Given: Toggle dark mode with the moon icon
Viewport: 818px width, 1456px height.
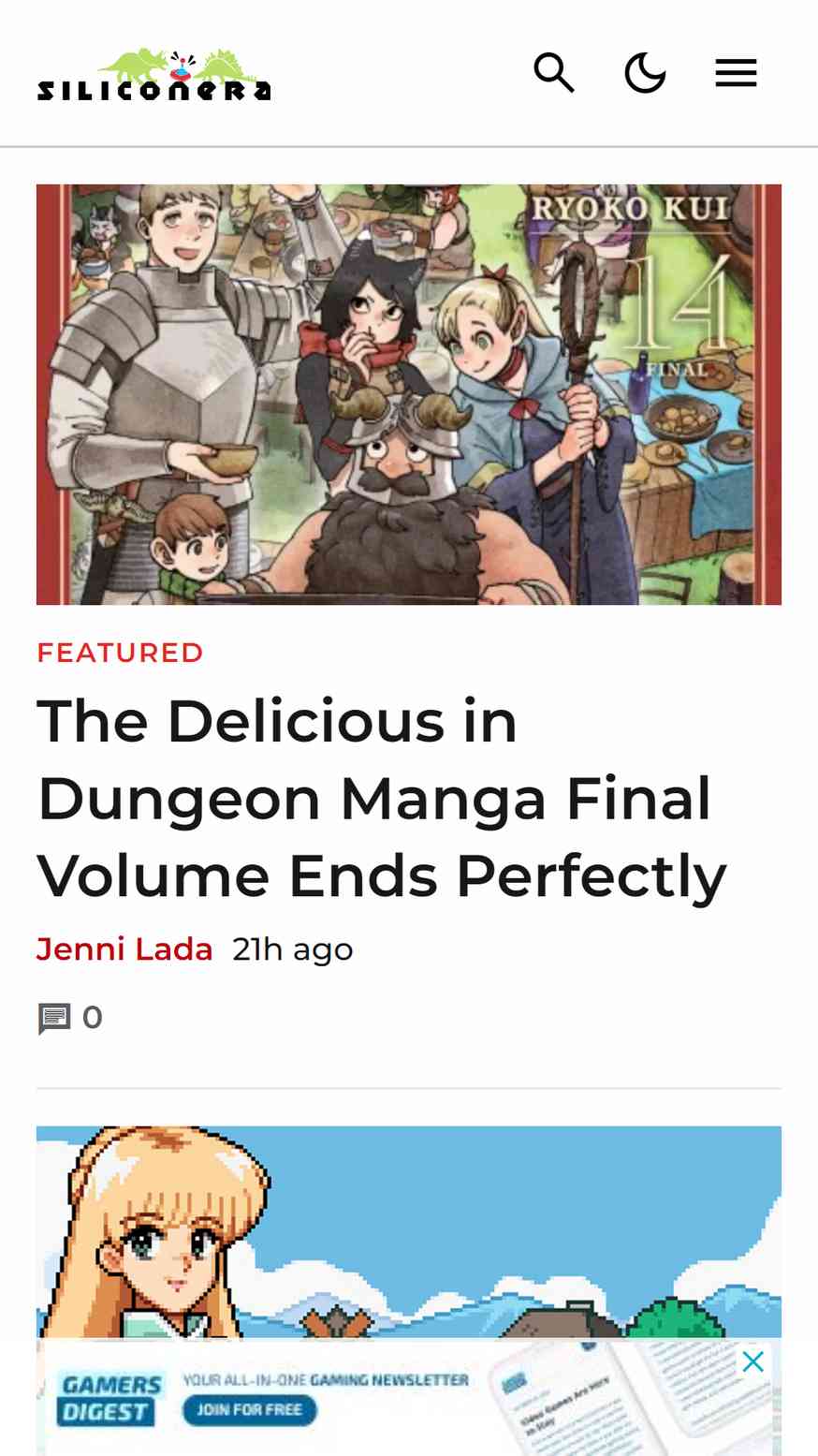Looking at the screenshot, I should pos(645,73).
